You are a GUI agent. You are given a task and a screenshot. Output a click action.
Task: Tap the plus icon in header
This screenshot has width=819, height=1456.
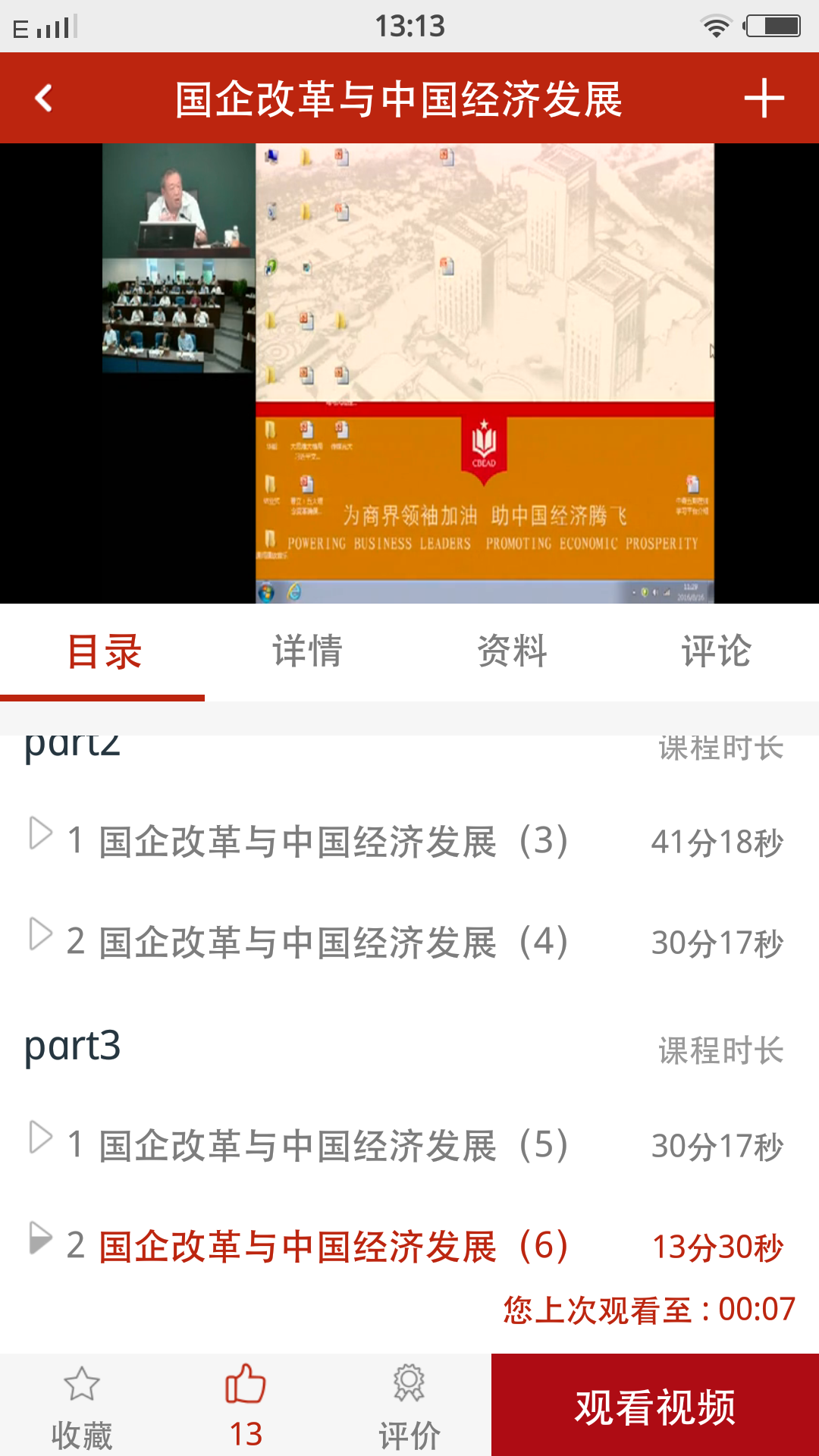(x=763, y=99)
